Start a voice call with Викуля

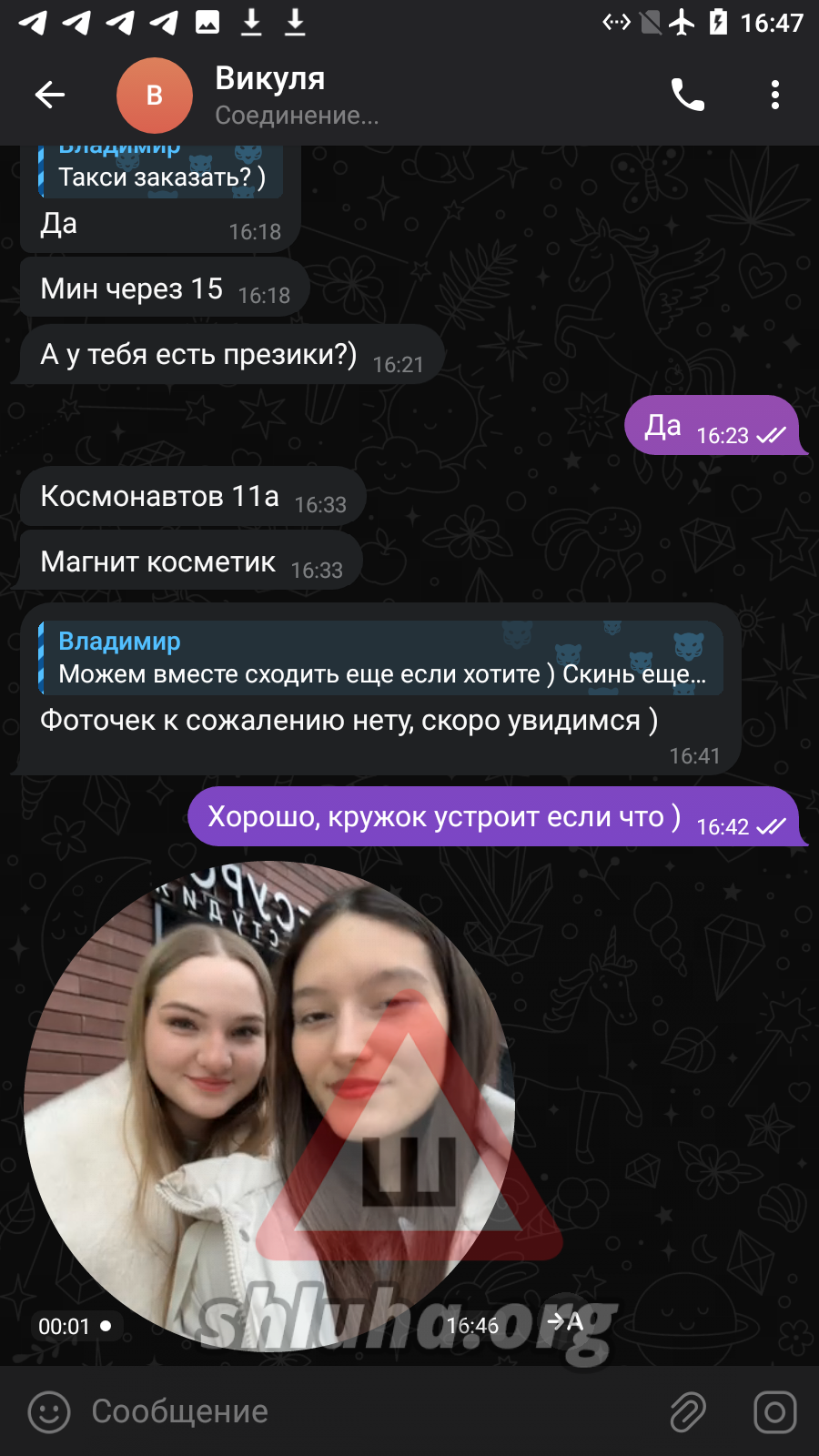(687, 95)
